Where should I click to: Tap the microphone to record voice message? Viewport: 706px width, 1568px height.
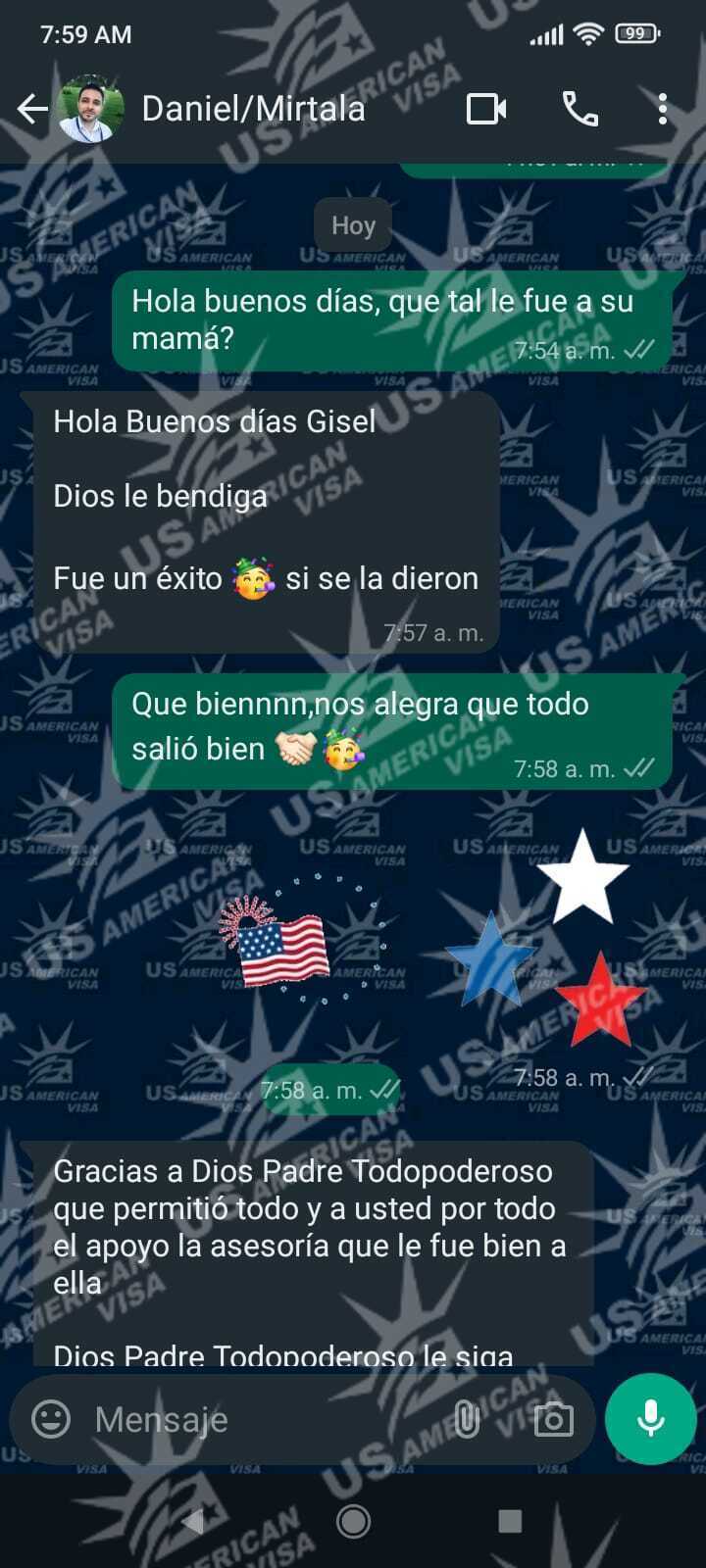point(651,1419)
